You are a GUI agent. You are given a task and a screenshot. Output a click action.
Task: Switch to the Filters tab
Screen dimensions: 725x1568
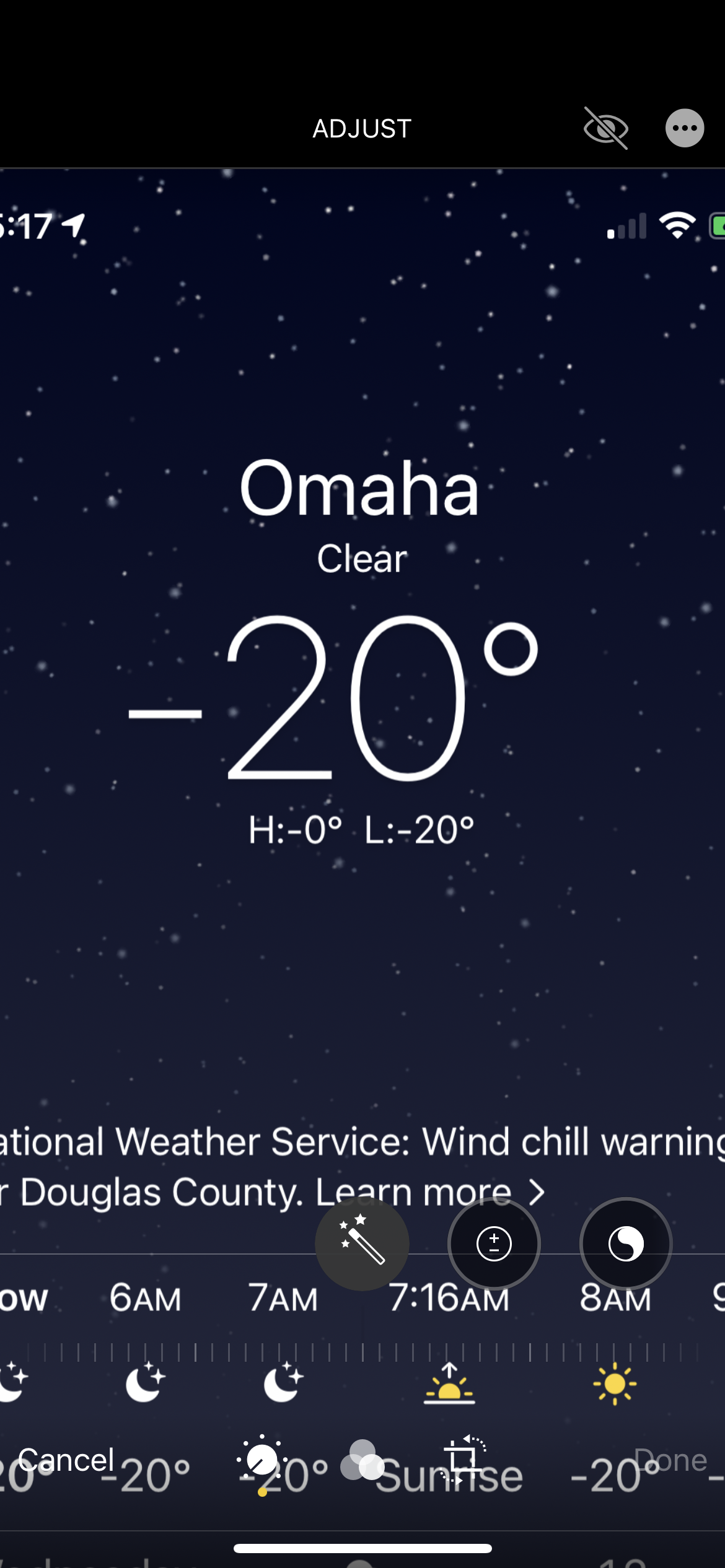click(362, 1460)
